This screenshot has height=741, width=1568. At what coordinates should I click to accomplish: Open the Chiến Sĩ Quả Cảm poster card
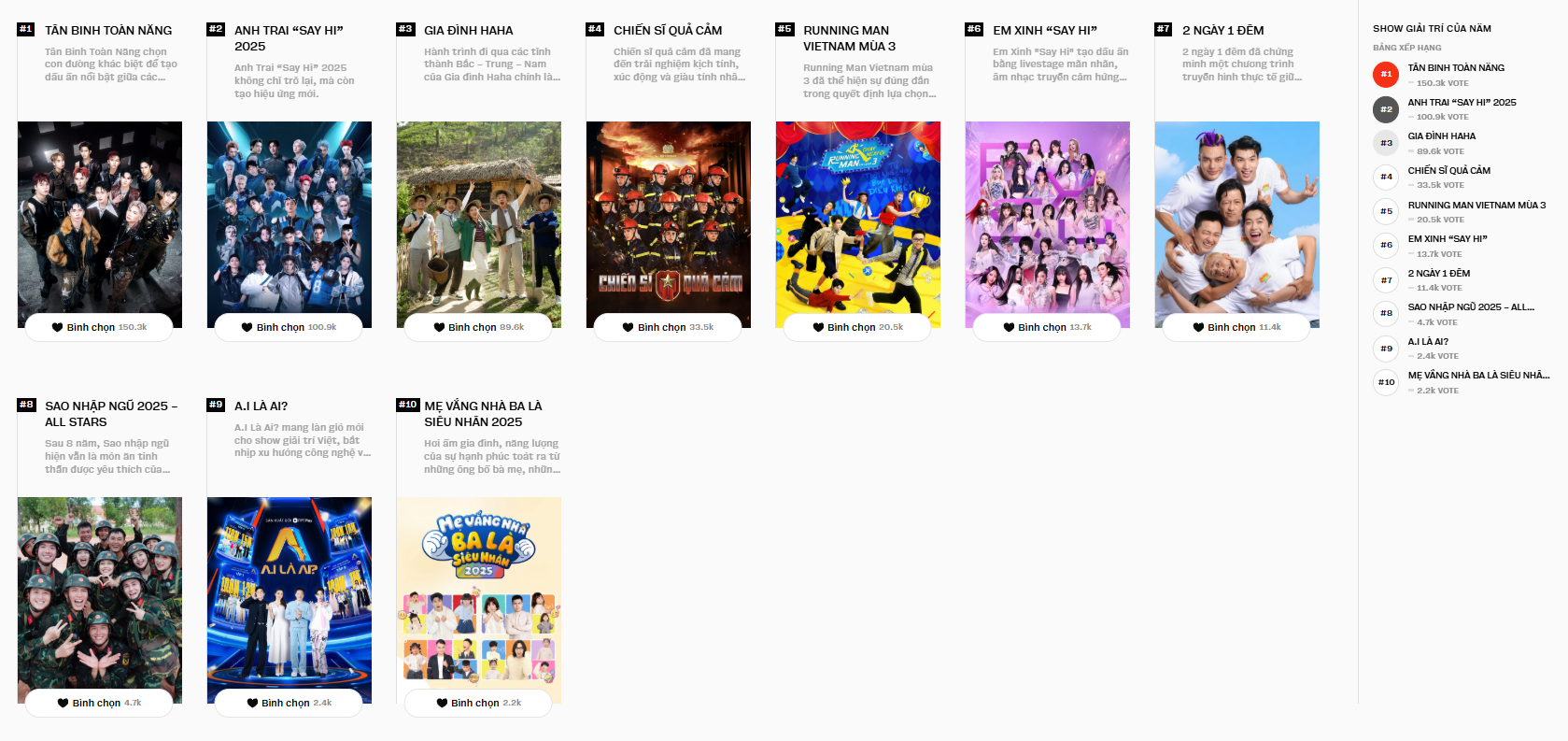coord(669,220)
